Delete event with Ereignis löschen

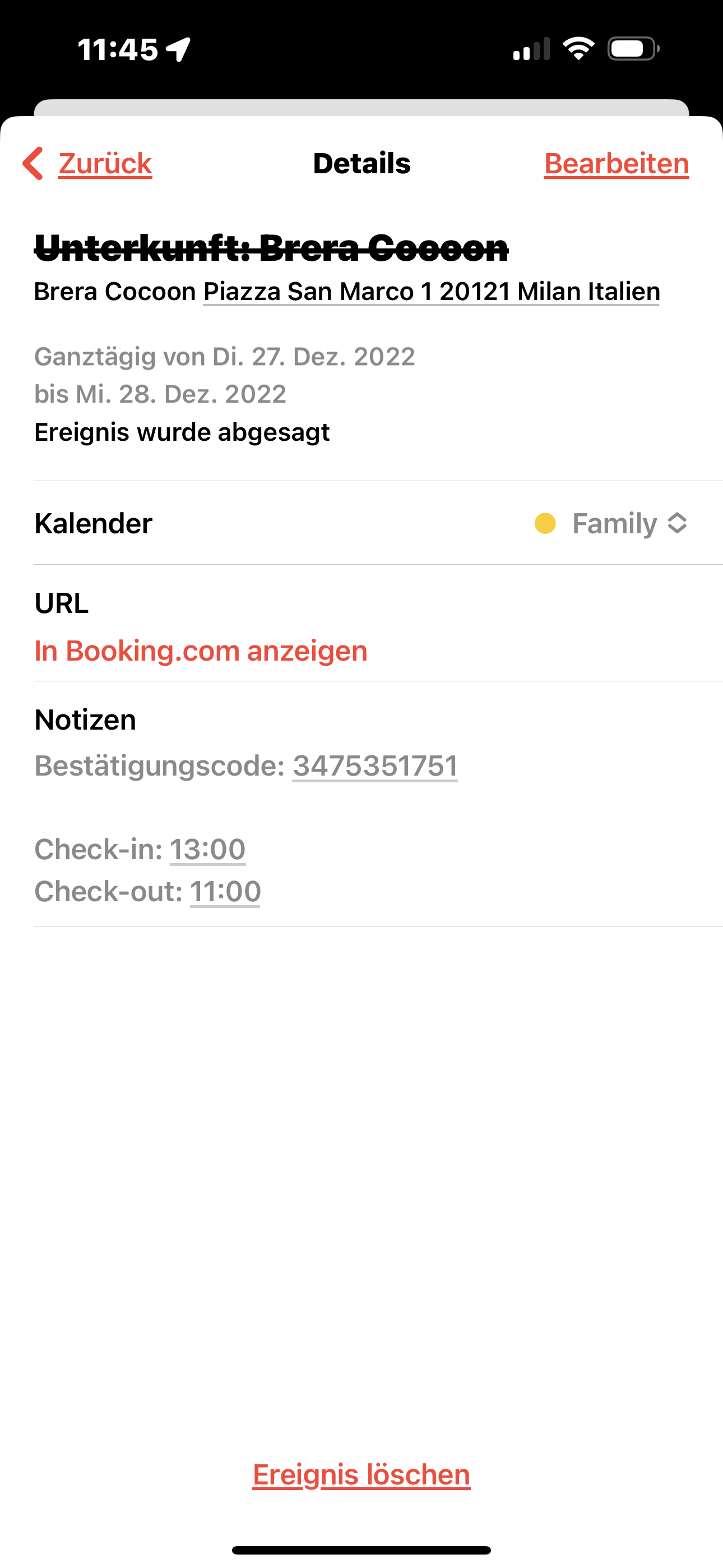361,1475
